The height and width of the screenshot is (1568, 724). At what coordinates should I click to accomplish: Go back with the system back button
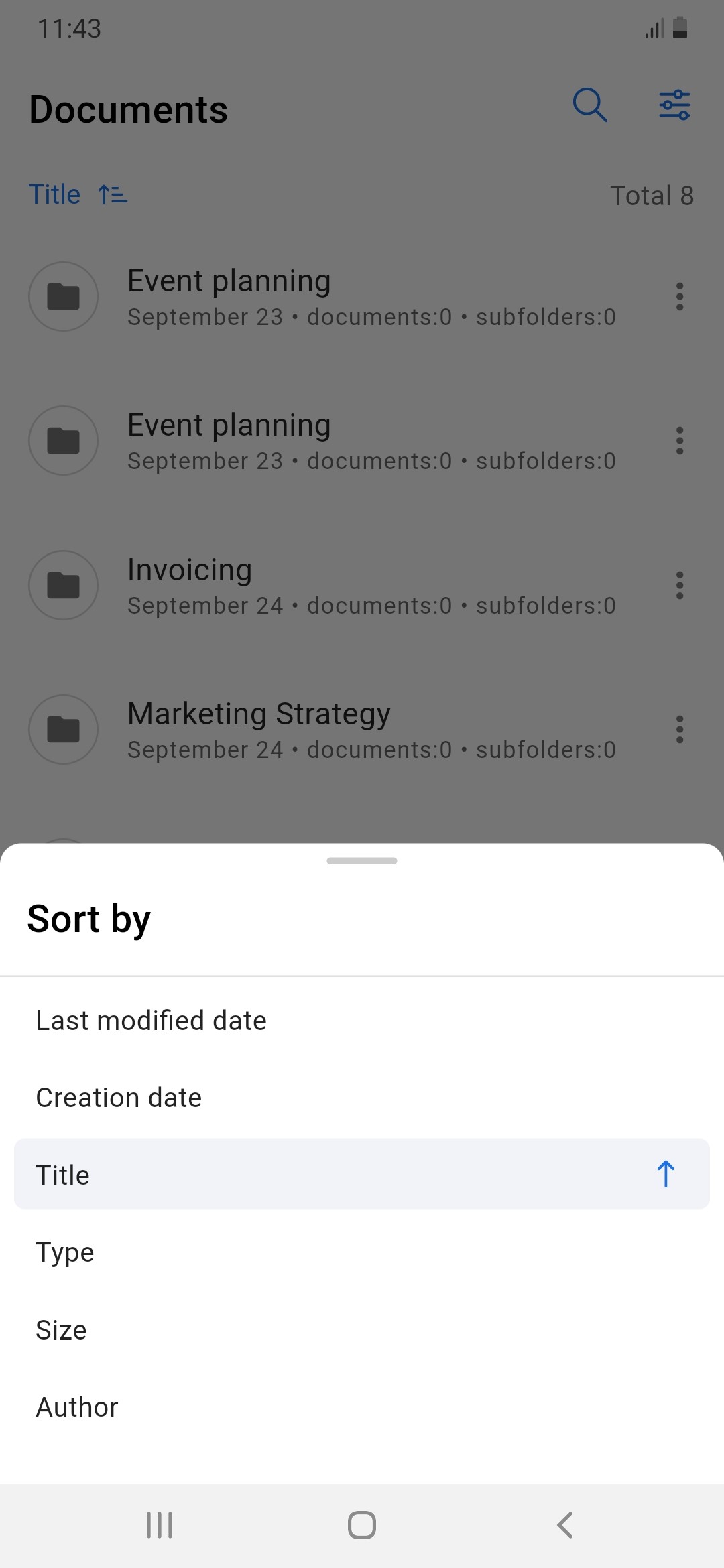(x=565, y=1525)
